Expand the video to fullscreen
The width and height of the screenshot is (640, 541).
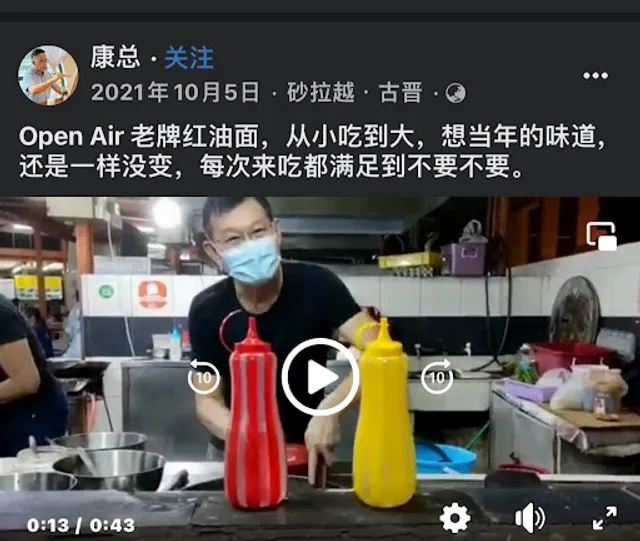pyautogui.click(x=604, y=517)
